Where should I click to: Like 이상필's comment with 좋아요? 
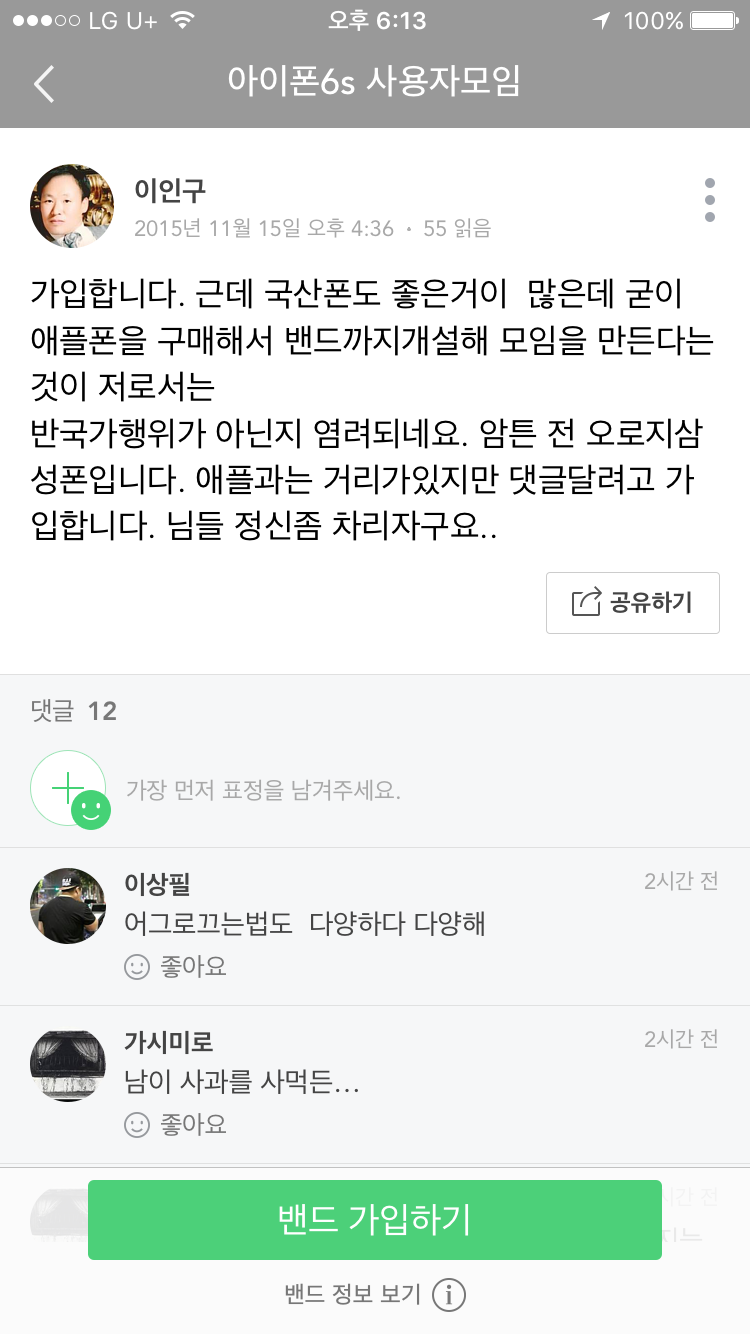pyautogui.click(x=175, y=967)
